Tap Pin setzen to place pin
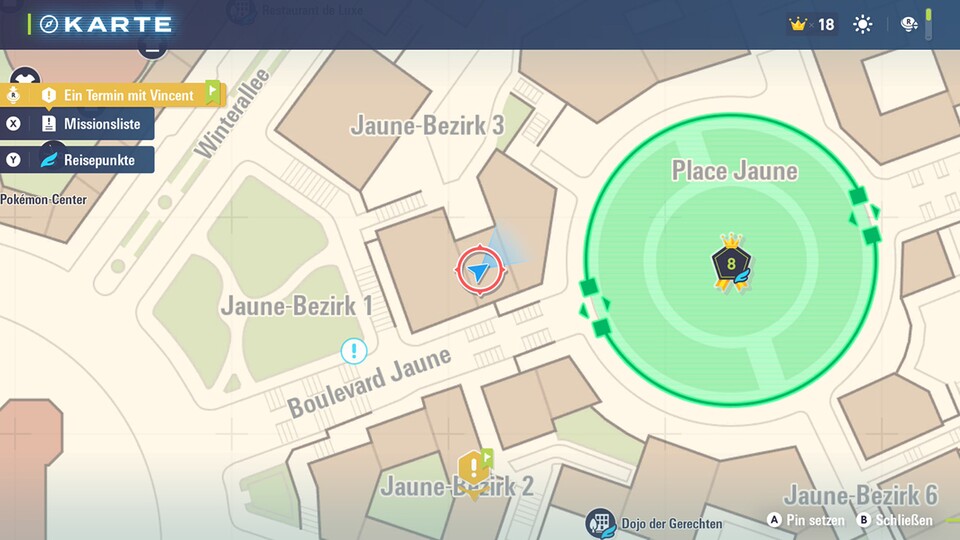 [806, 520]
